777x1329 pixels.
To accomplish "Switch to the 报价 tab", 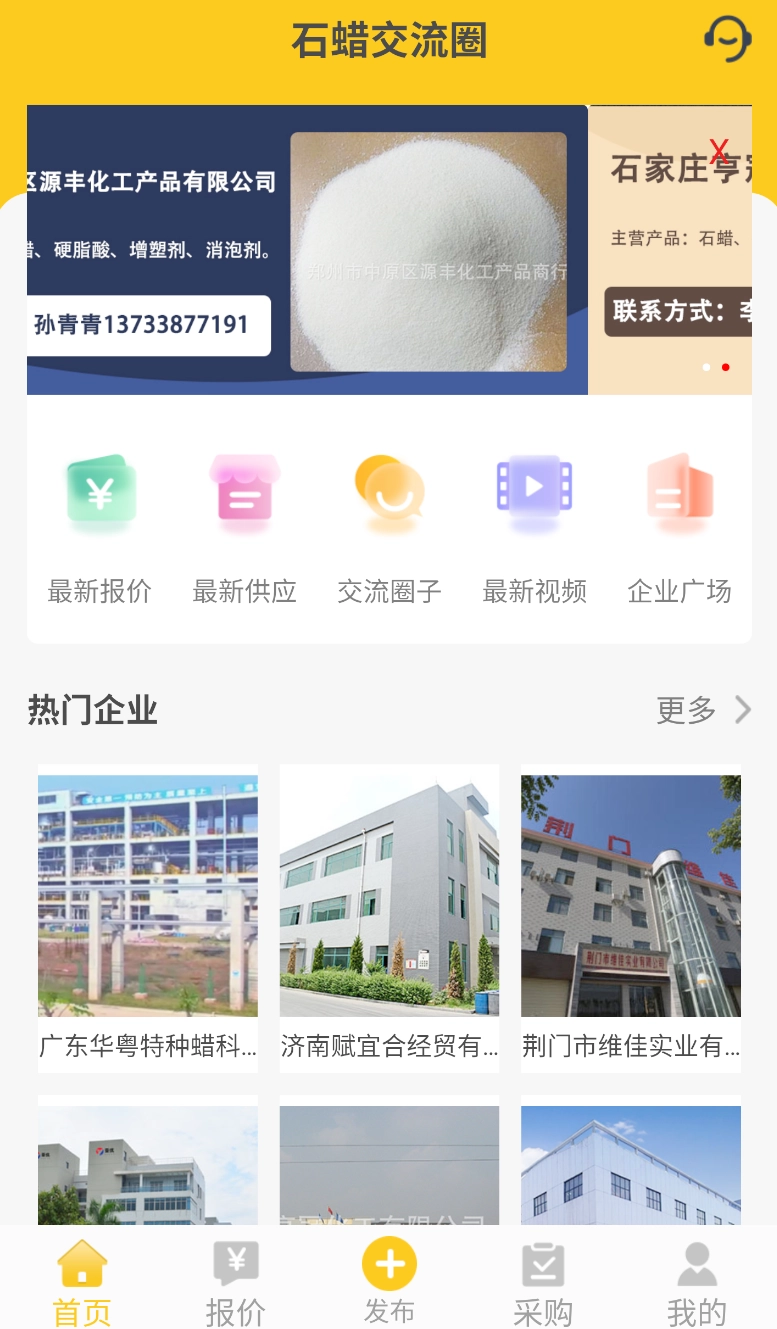I will 236,1282.
